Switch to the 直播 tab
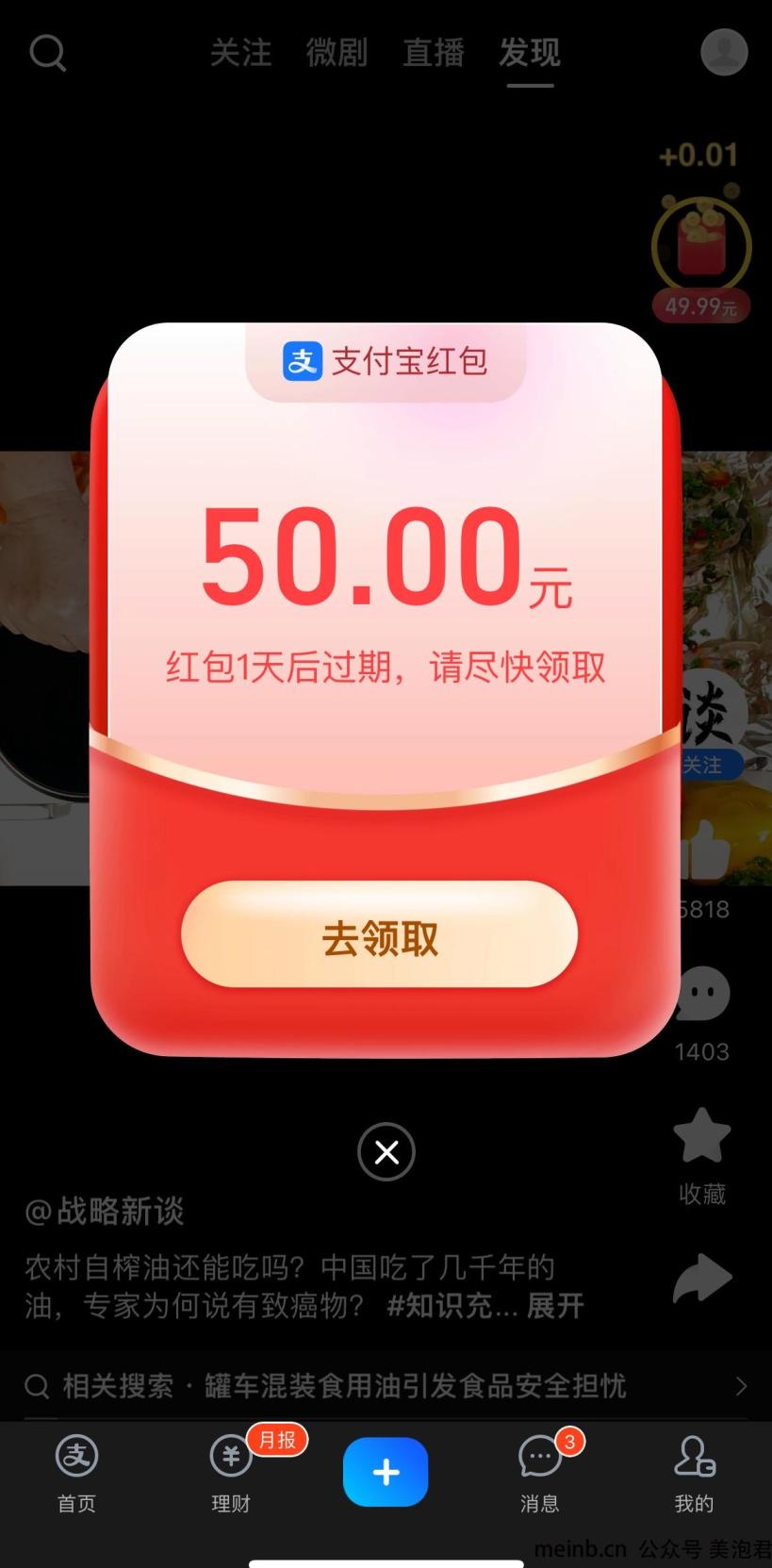Screen dimensions: 772x1568 [x=434, y=53]
